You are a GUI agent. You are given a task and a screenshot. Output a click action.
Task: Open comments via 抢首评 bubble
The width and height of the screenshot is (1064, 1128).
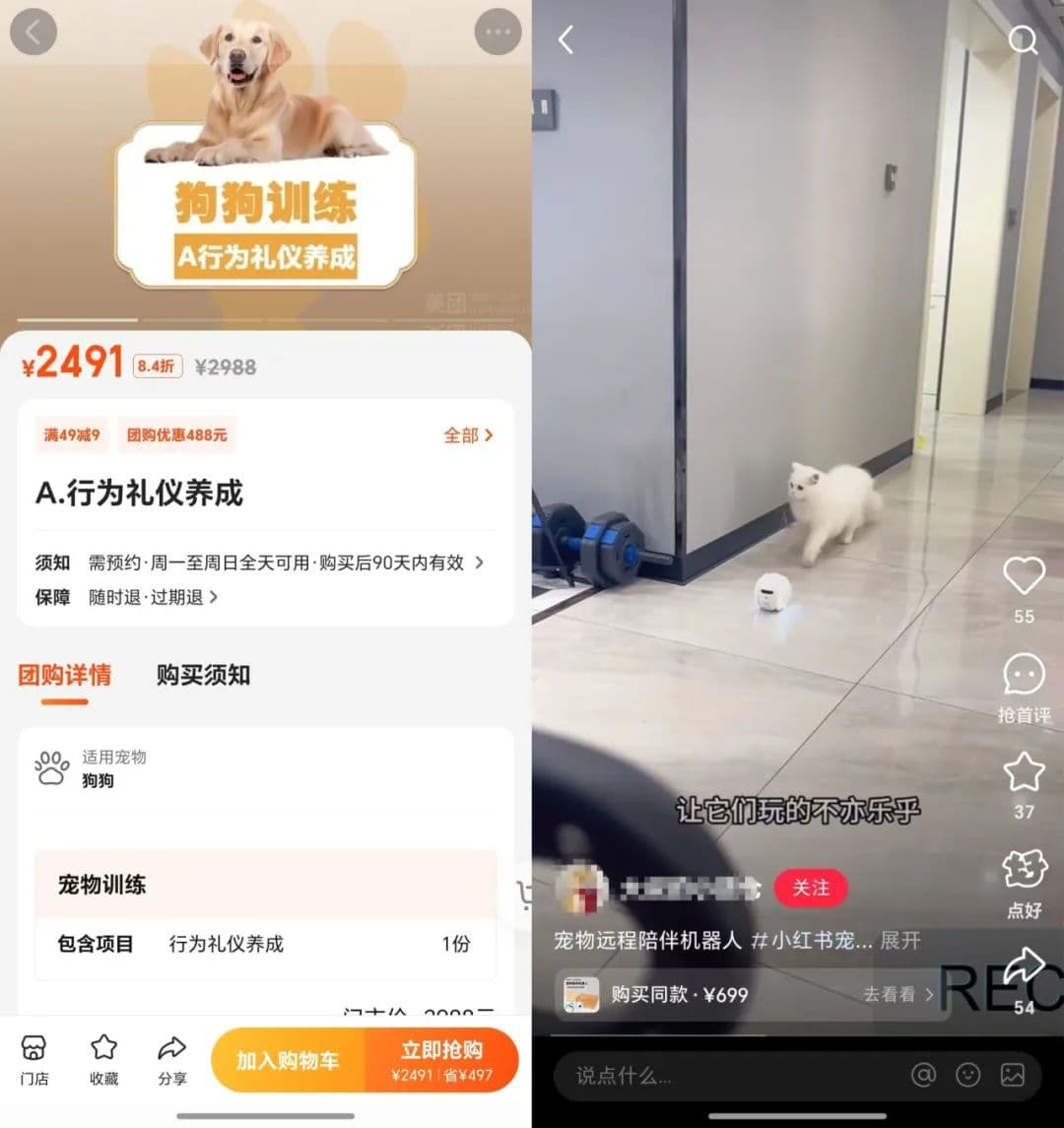[1024, 677]
